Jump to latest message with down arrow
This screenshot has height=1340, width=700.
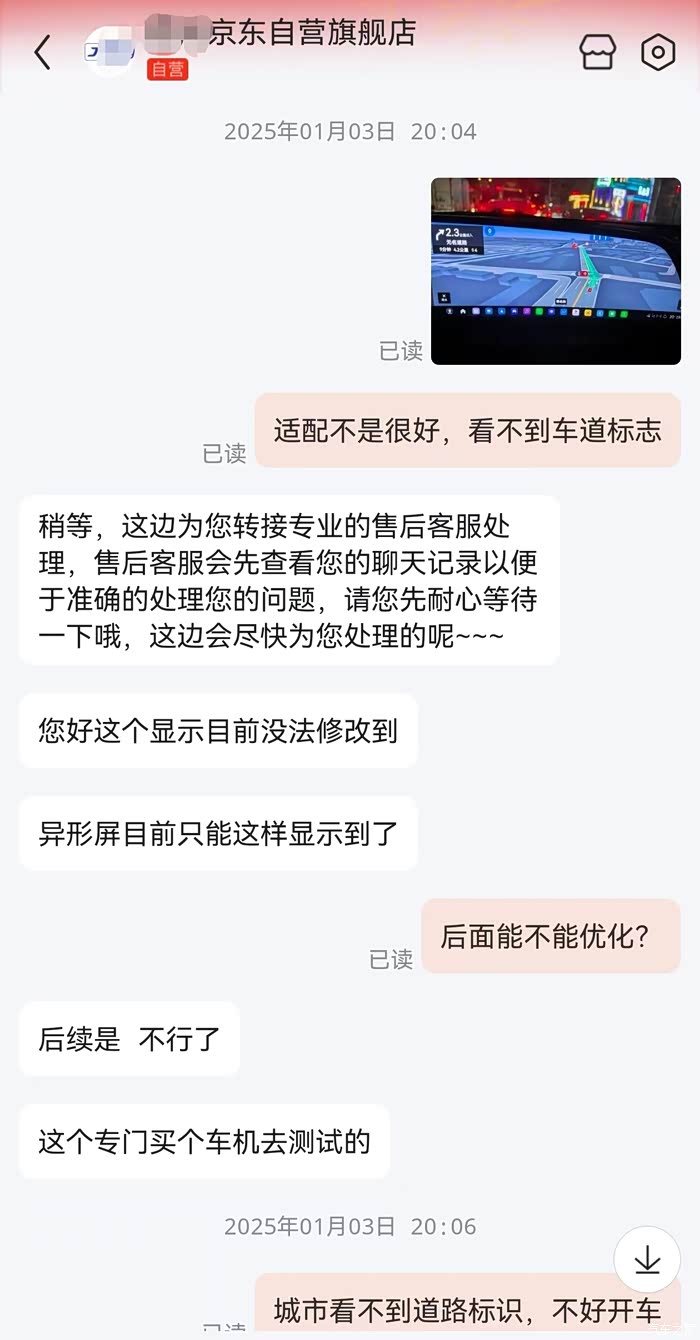pyautogui.click(x=647, y=1260)
